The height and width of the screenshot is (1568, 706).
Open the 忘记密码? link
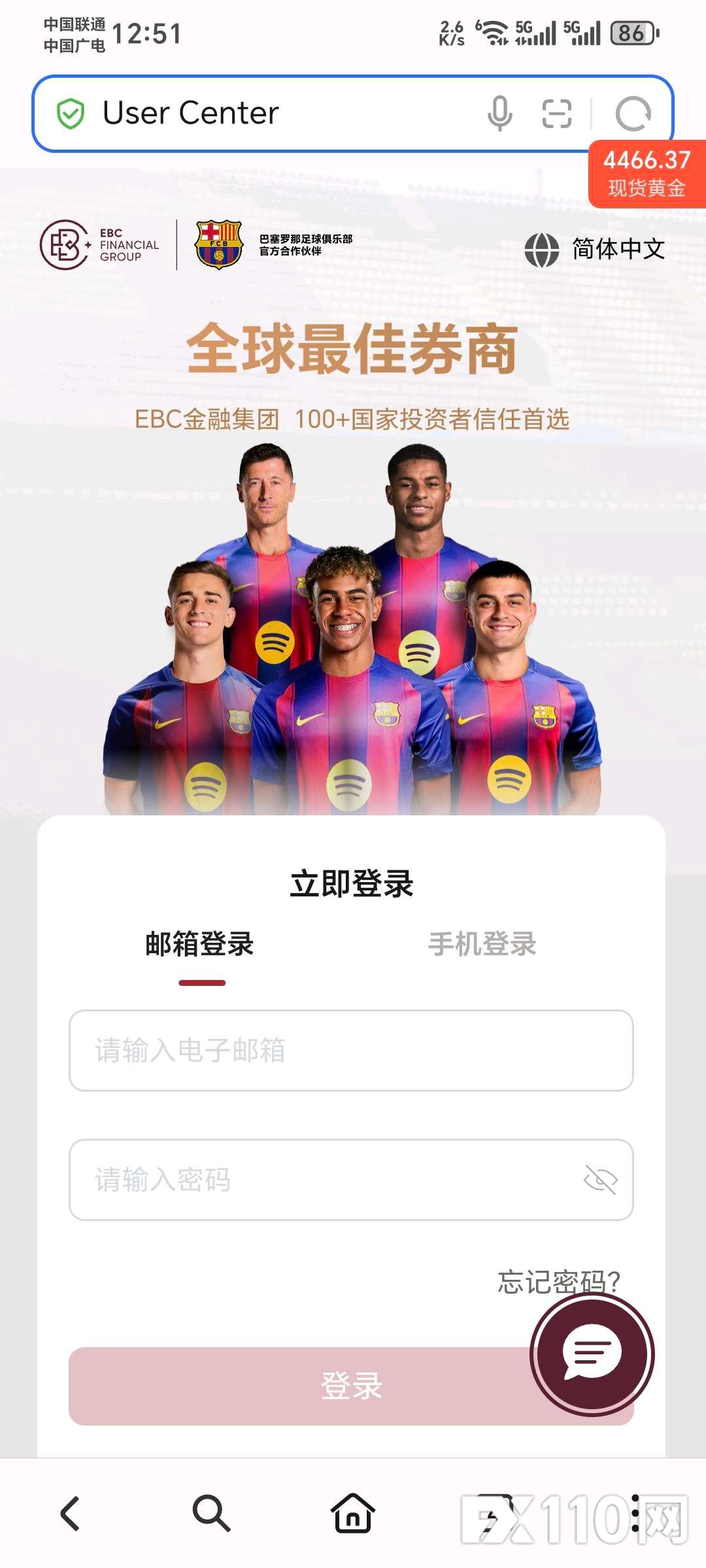pos(558,1282)
